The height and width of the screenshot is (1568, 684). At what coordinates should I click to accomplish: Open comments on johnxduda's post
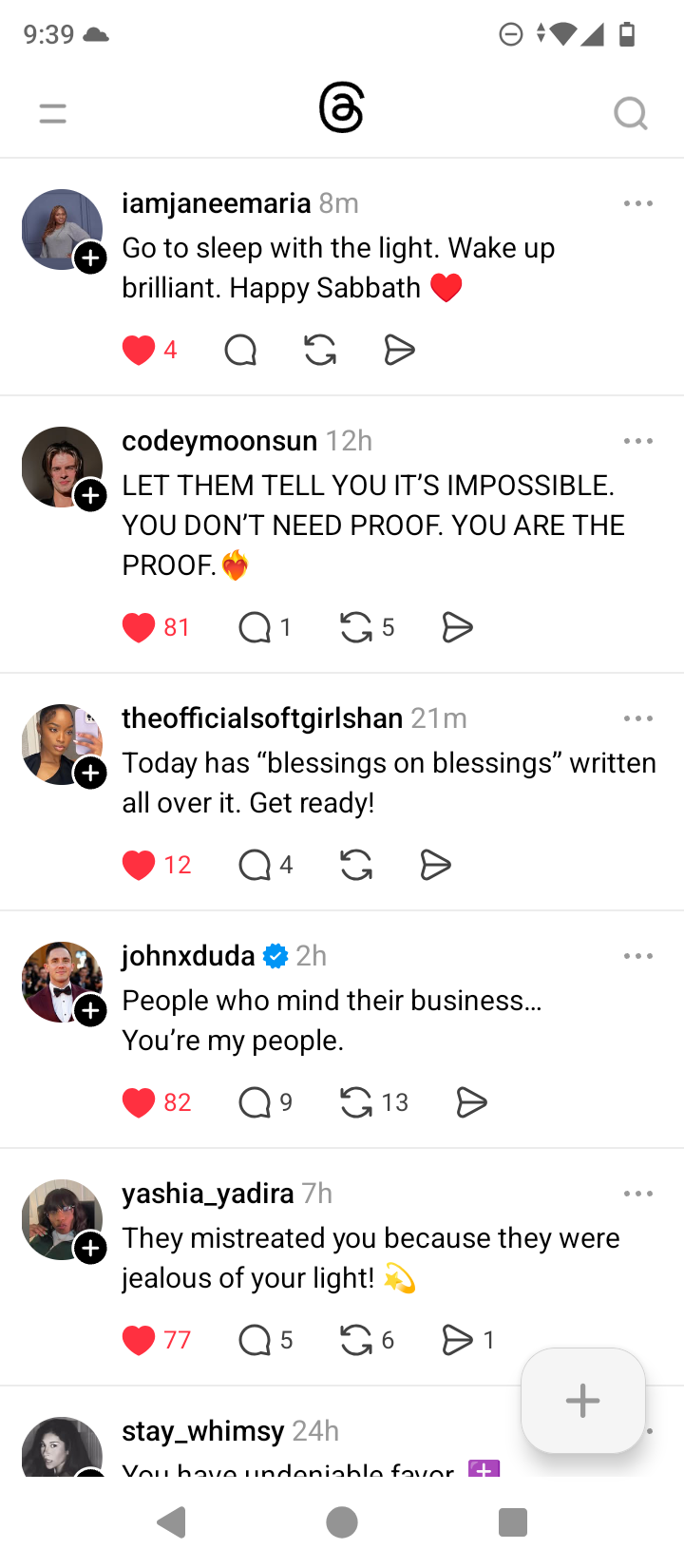point(255,1102)
